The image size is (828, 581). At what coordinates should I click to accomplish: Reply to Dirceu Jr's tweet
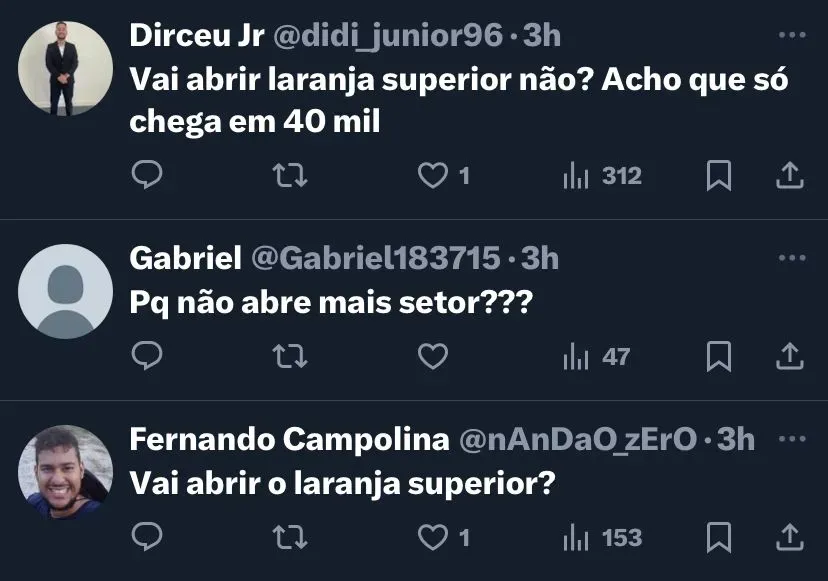click(147, 176)
